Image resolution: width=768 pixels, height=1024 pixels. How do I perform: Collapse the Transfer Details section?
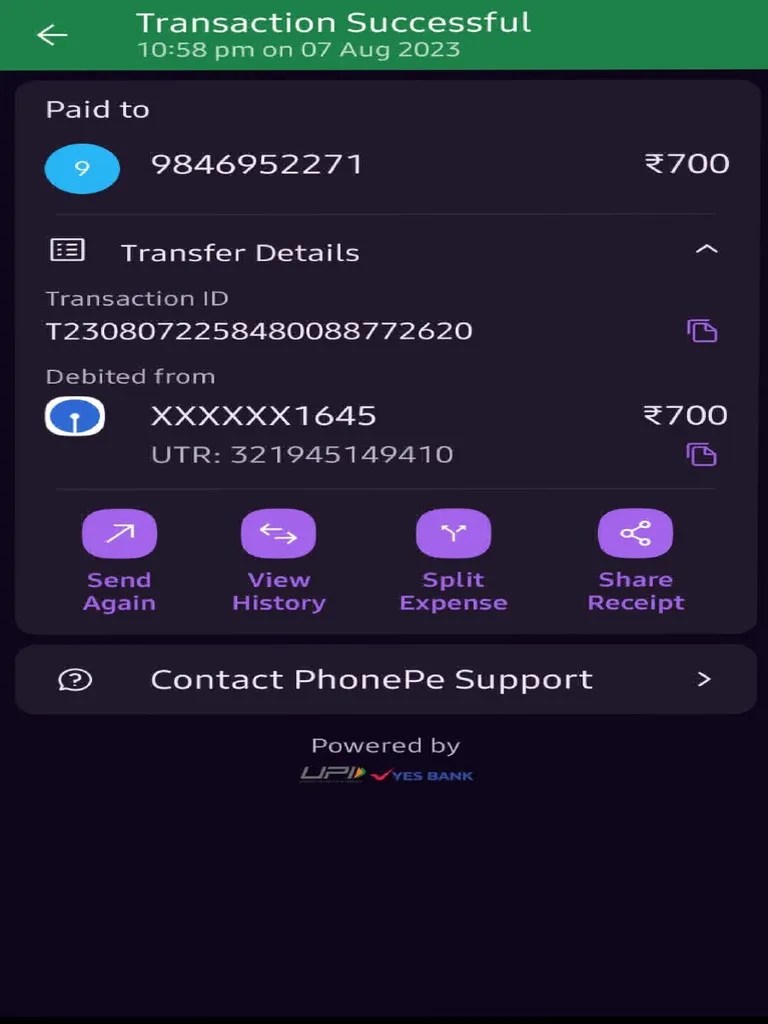(x=706, y=250)
